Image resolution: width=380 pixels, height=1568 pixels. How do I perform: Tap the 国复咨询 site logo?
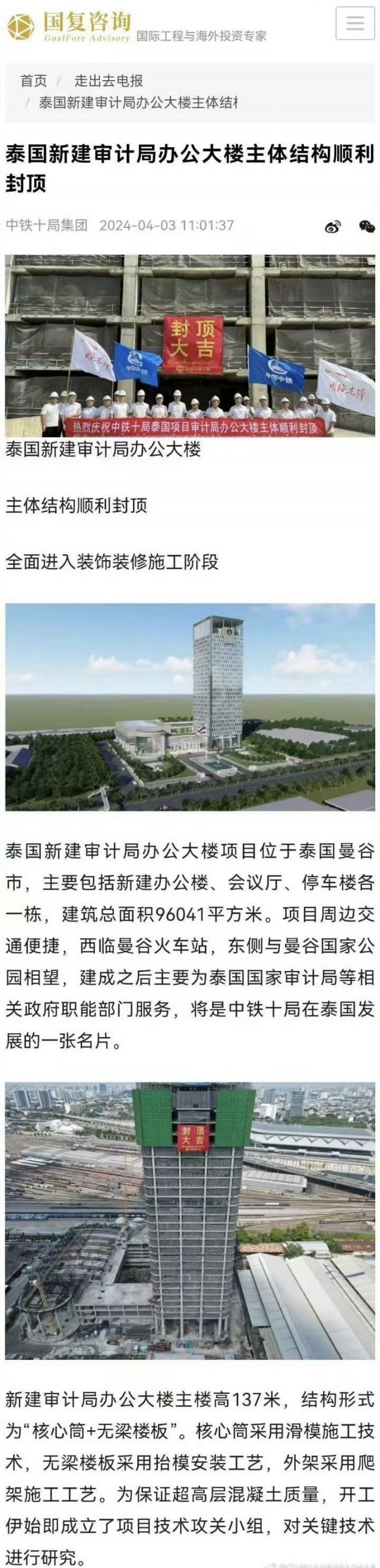click(68, 26)
